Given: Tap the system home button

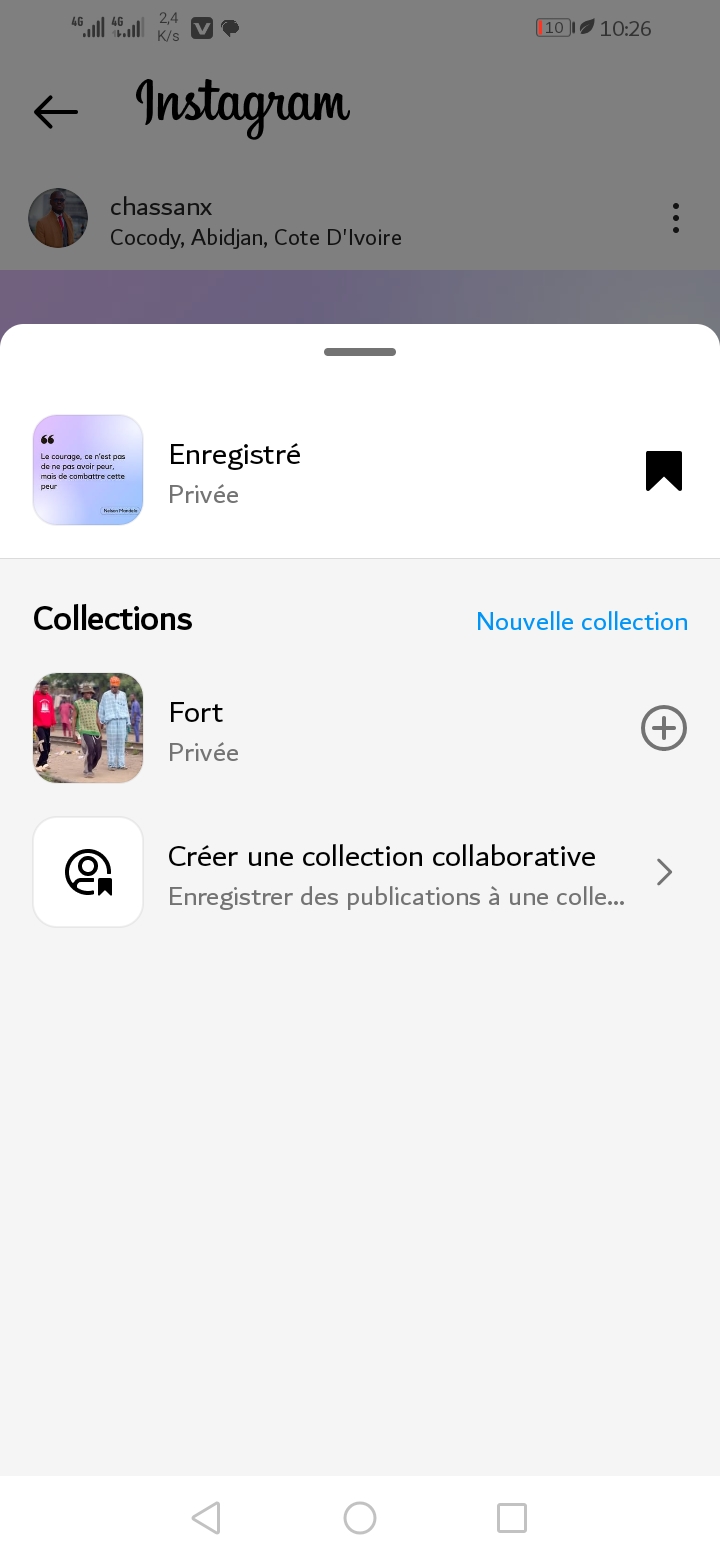Looking at the screenshot, I should [x=360, y=1518].
